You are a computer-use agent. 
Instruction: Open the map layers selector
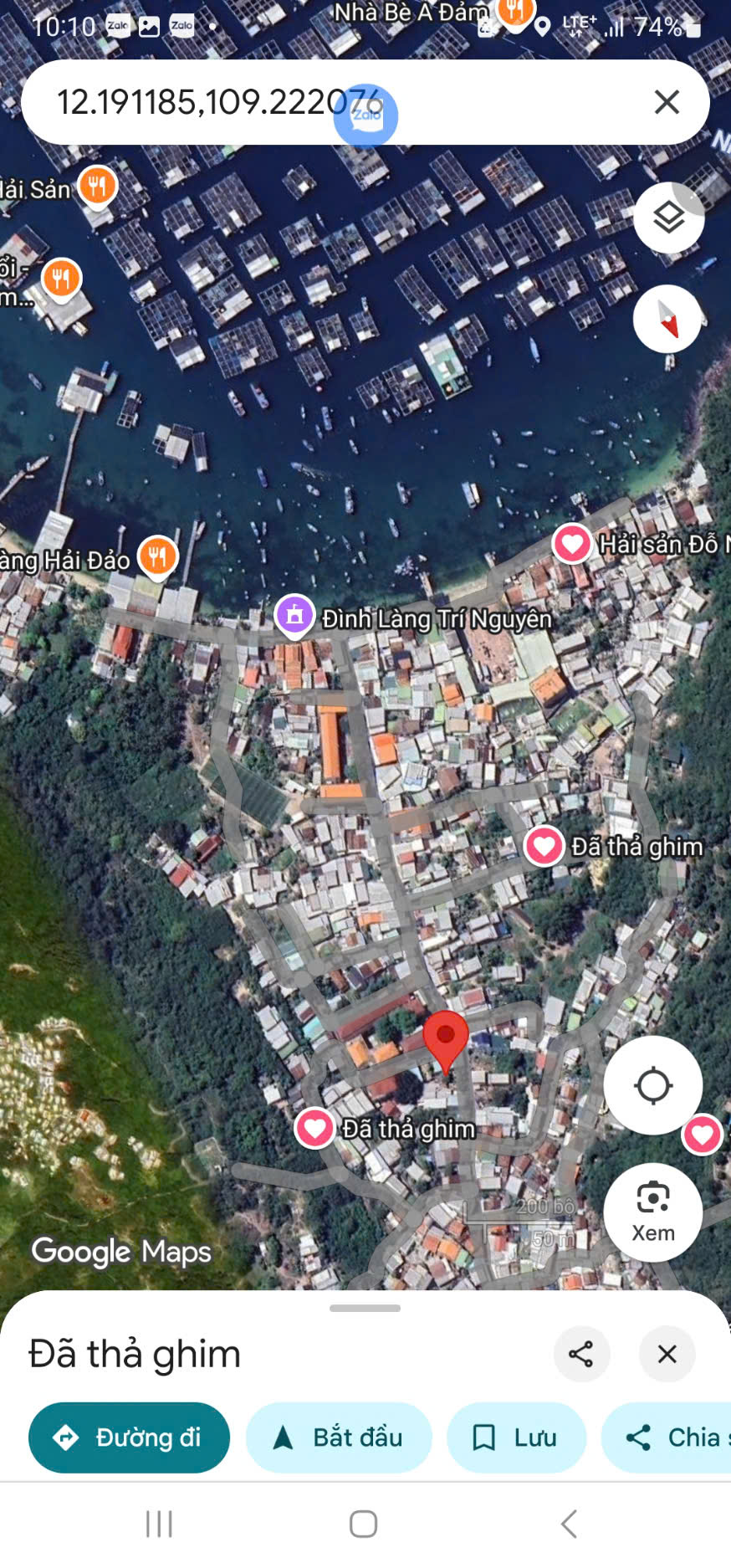pyautogui.click(x=668, y=218)
